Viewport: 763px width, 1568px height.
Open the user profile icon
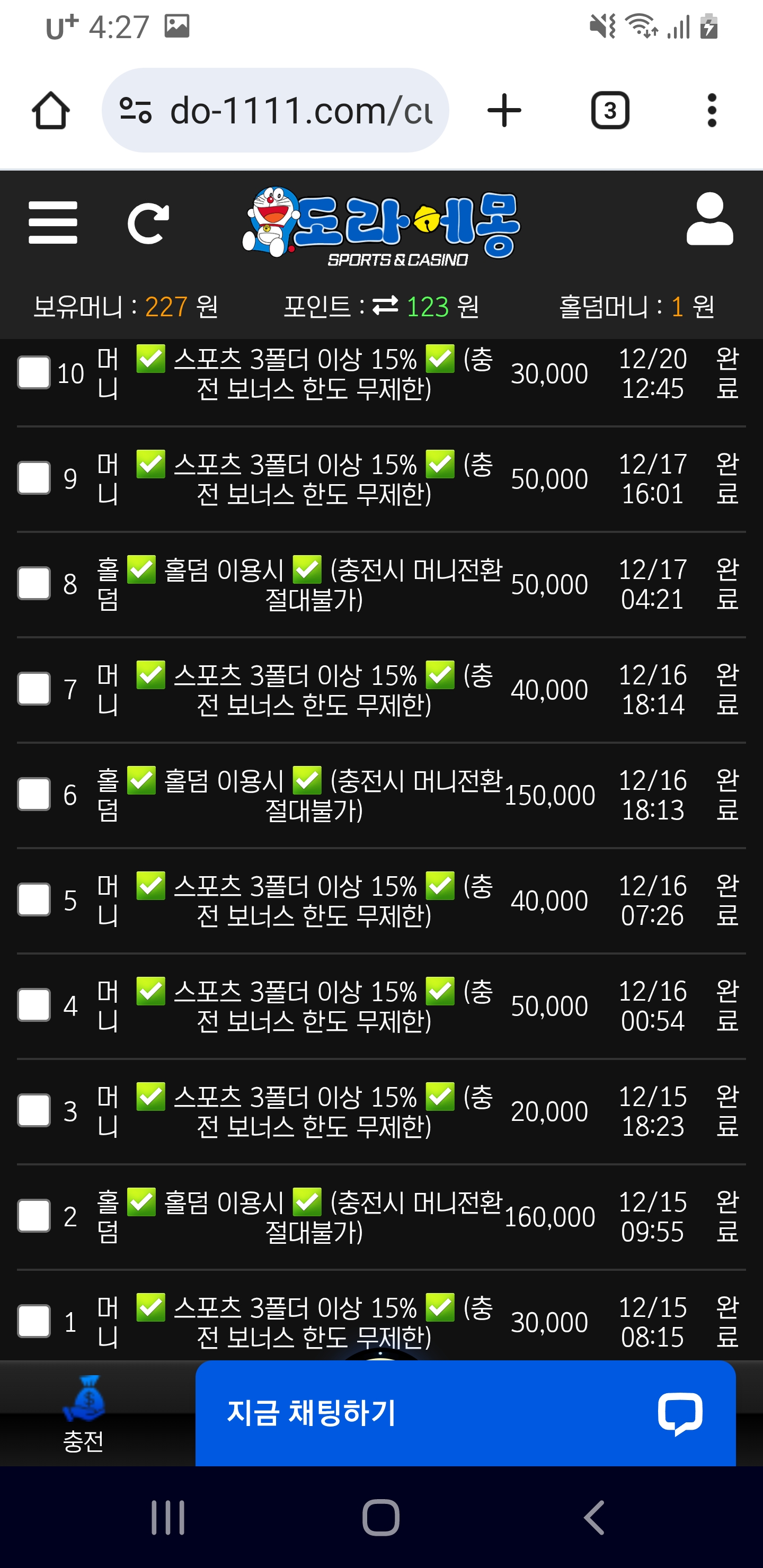709,220
